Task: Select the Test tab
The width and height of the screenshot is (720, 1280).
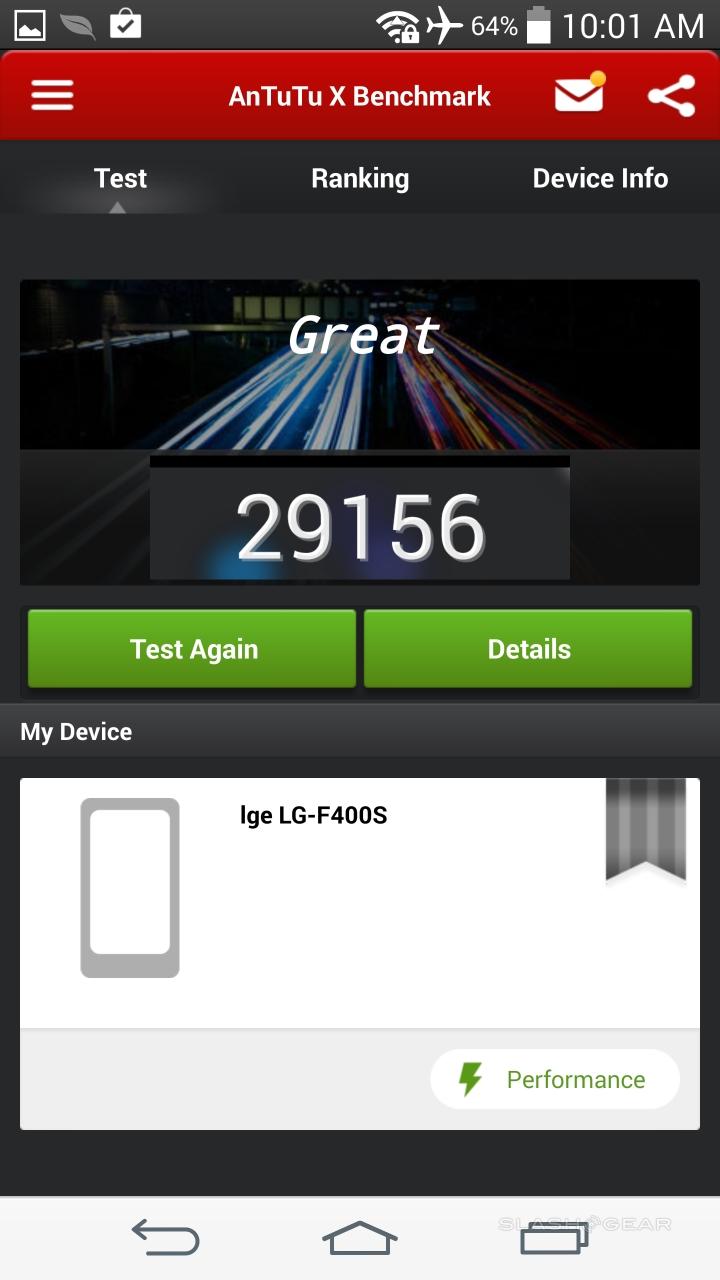Action: pyautogui.click(x=120, y=179)
